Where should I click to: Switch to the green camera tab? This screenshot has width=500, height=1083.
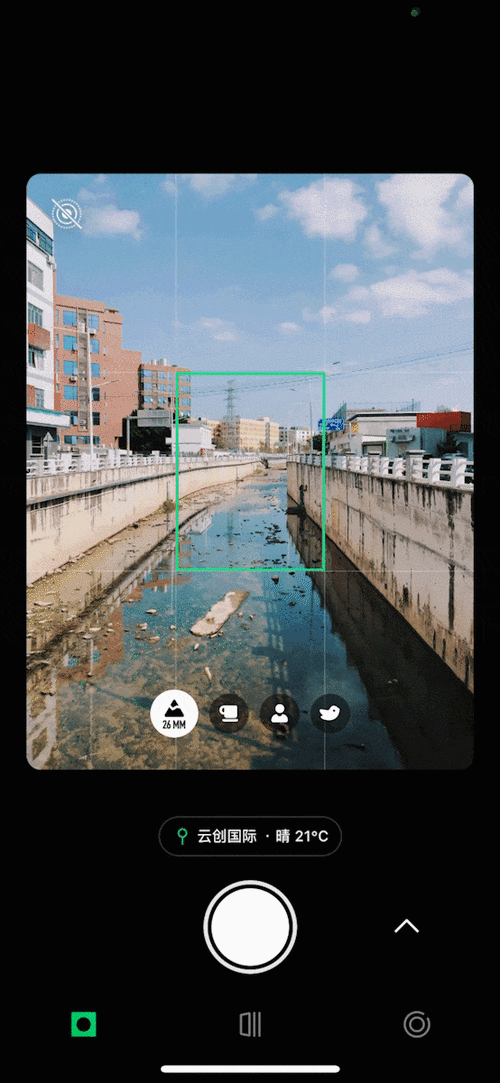point(84,1024)
